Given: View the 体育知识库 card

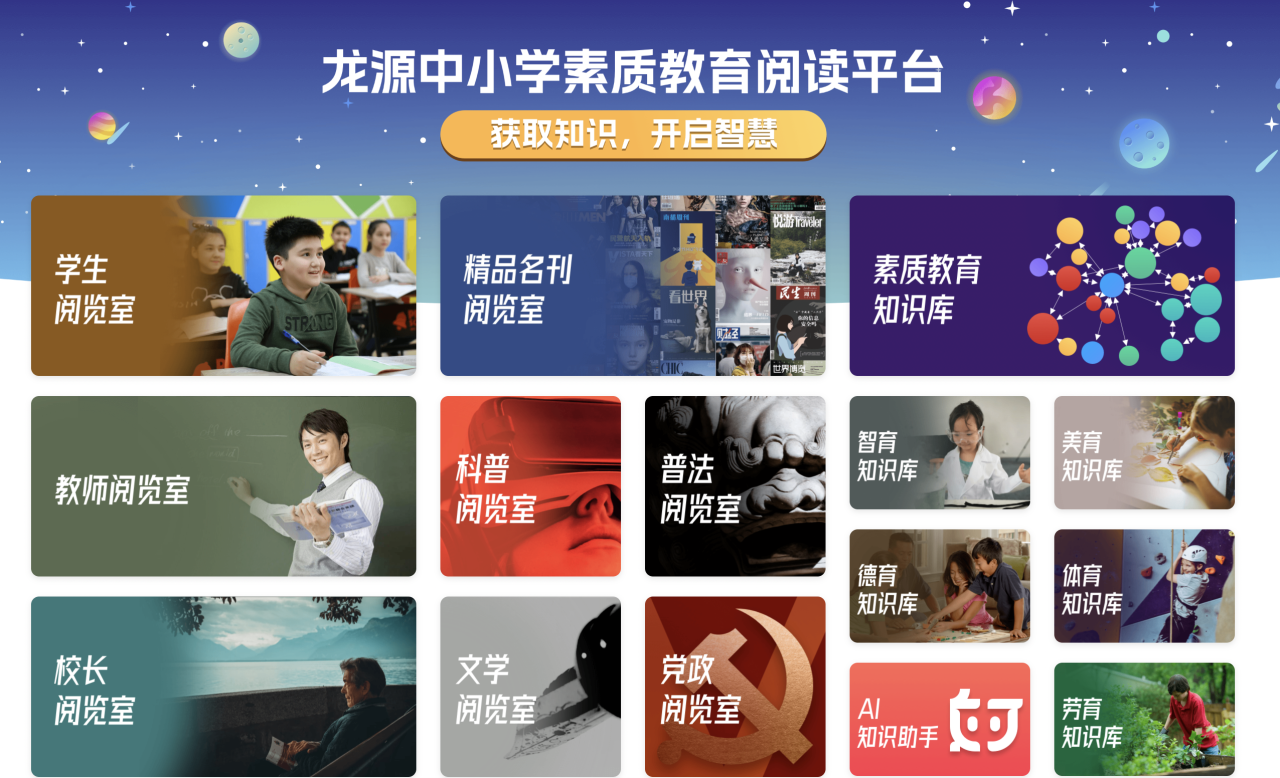Looking at the screenshot, I should point(1144,586).
